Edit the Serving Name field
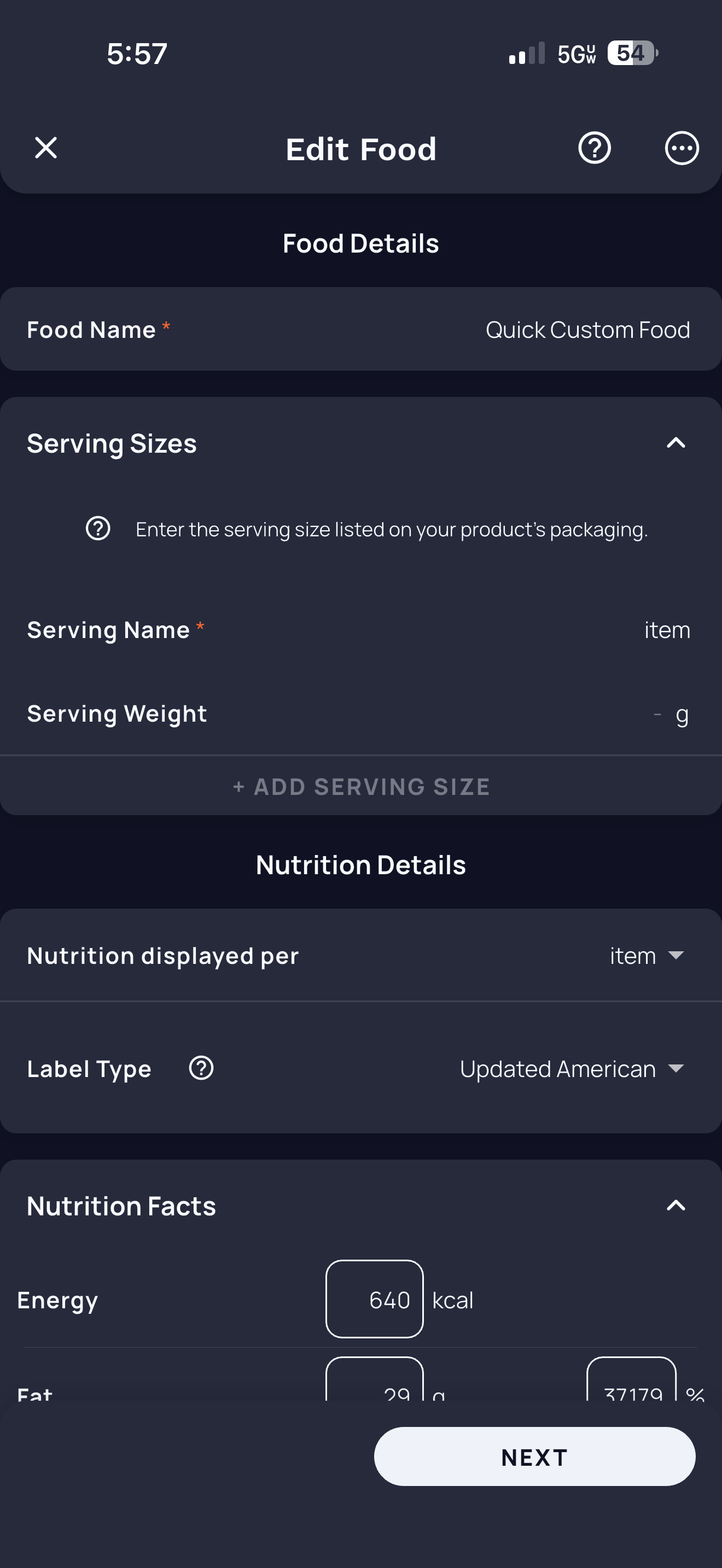The height and width of the screenshot is (1568, 722). tap(667, 630)
